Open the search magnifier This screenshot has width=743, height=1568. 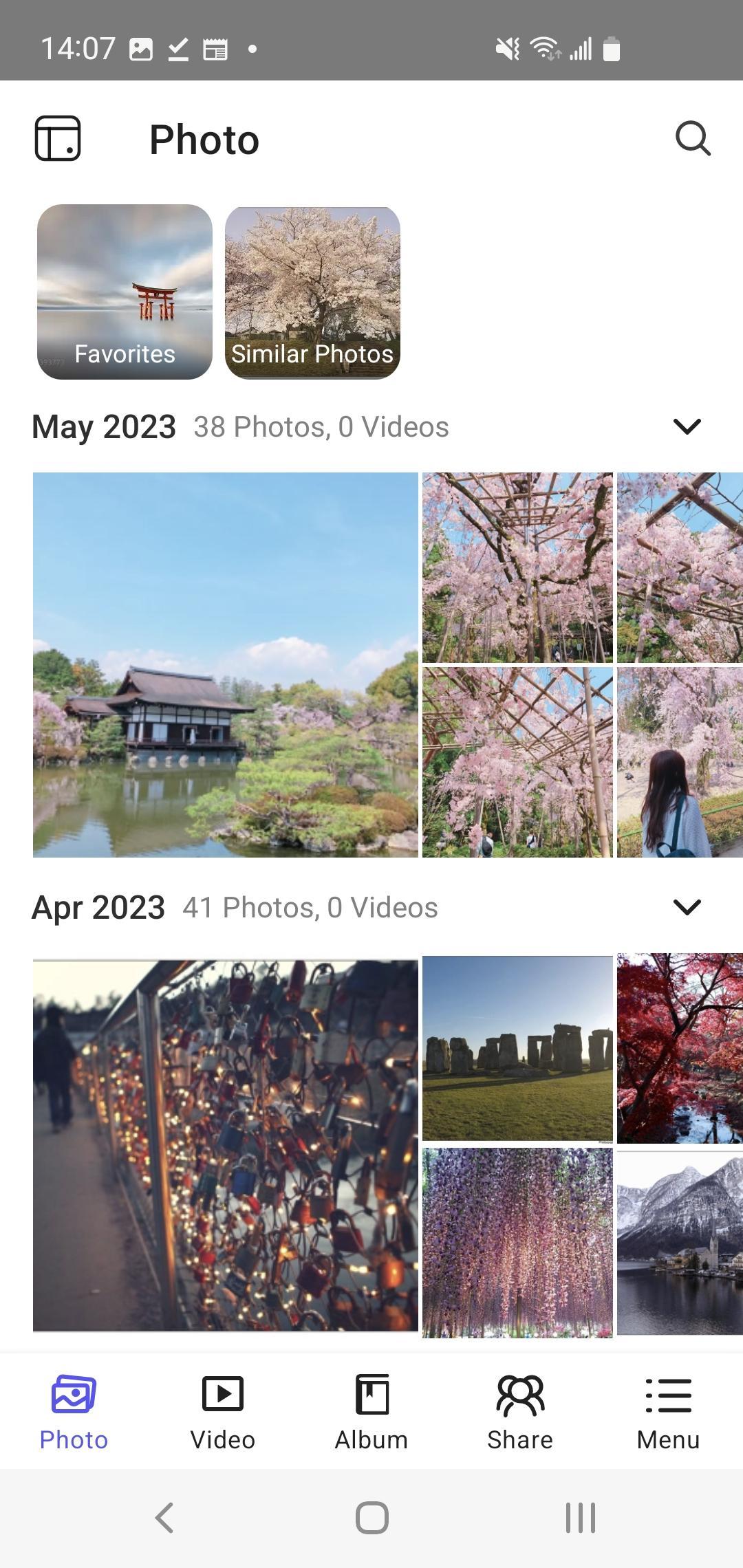(x=692, y=139)
